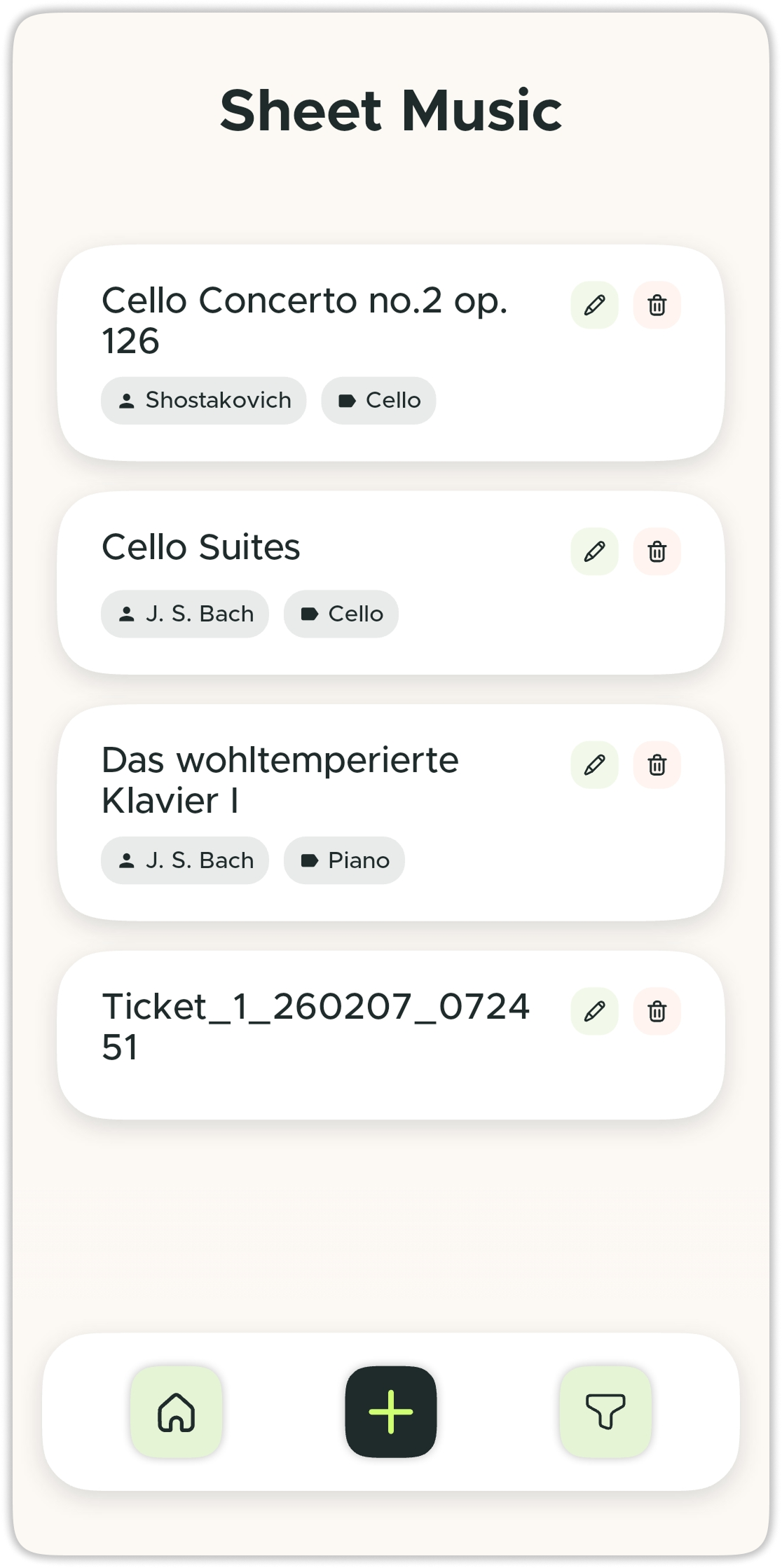Edit the Cello Concerto no.2 op. 126 entry
The height and width of the screenshot is (1568, 782).
click(x=595, y=304)
